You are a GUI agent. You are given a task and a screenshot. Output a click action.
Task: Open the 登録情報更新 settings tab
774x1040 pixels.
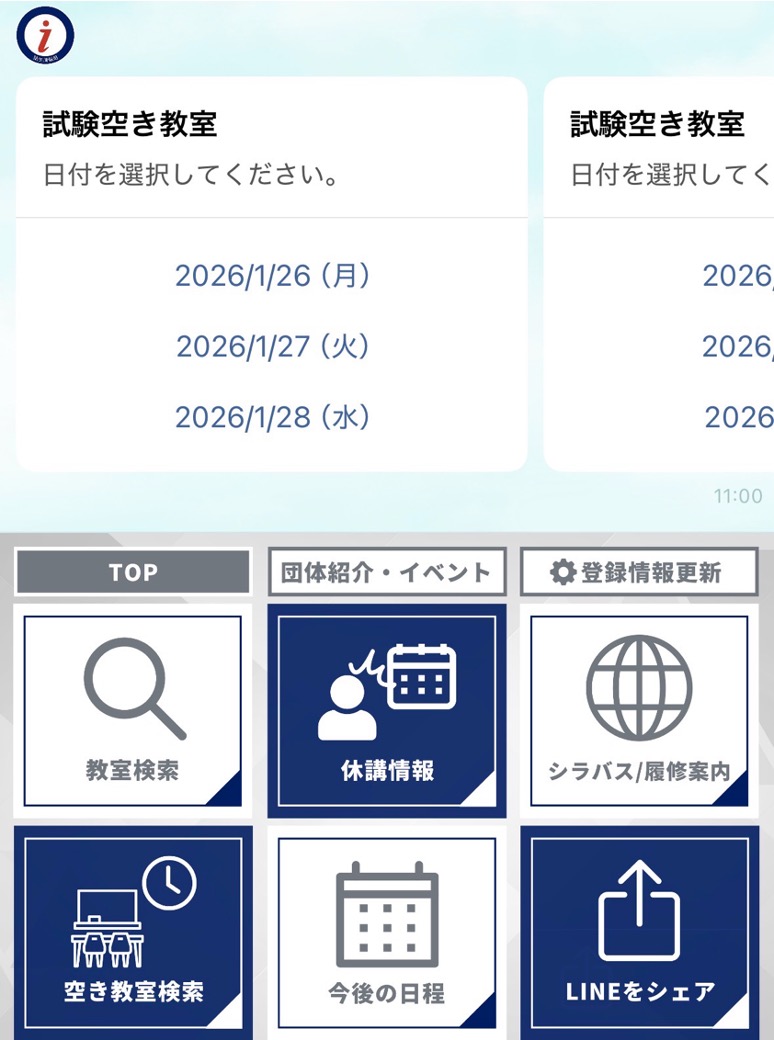tap(638, 572)
